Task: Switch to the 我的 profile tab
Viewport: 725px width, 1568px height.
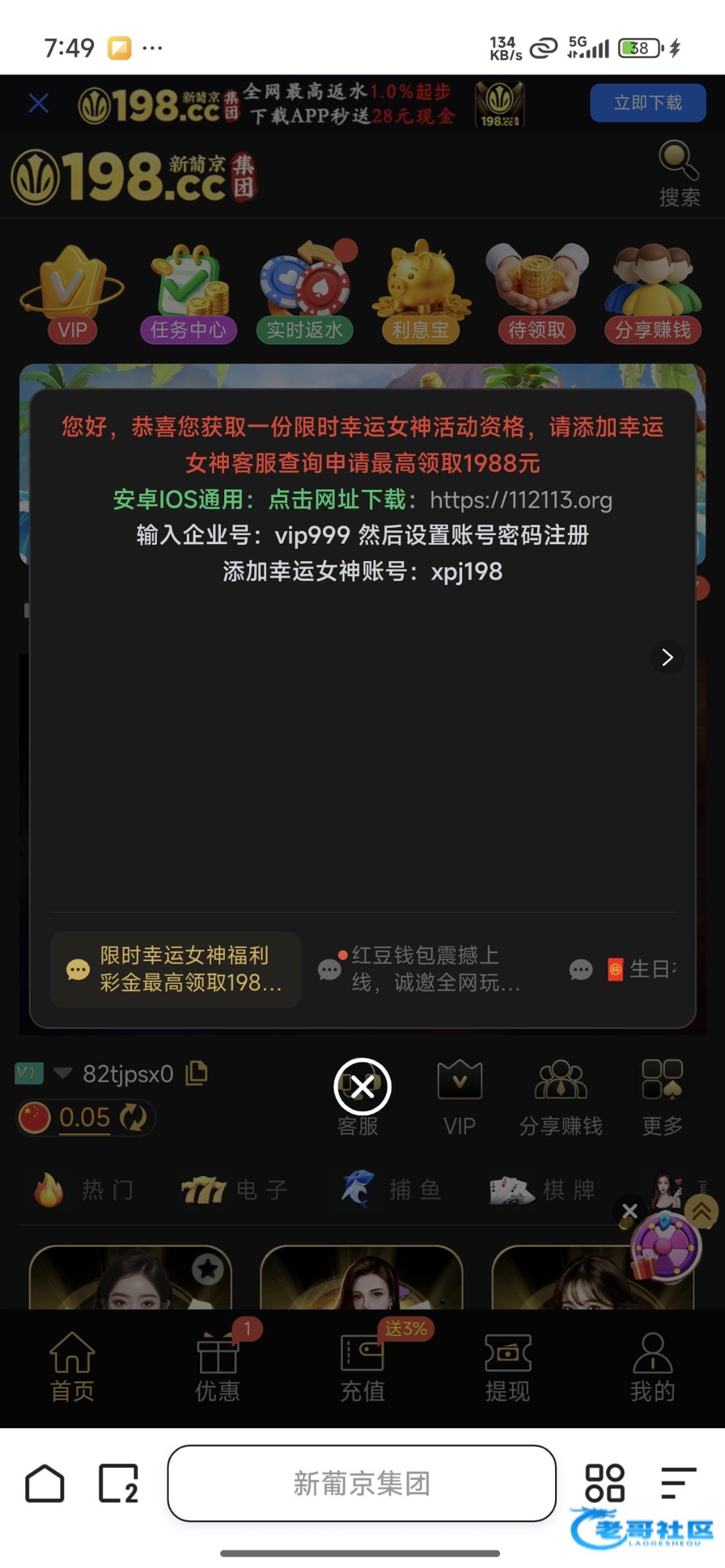Action: (652, 1367)
